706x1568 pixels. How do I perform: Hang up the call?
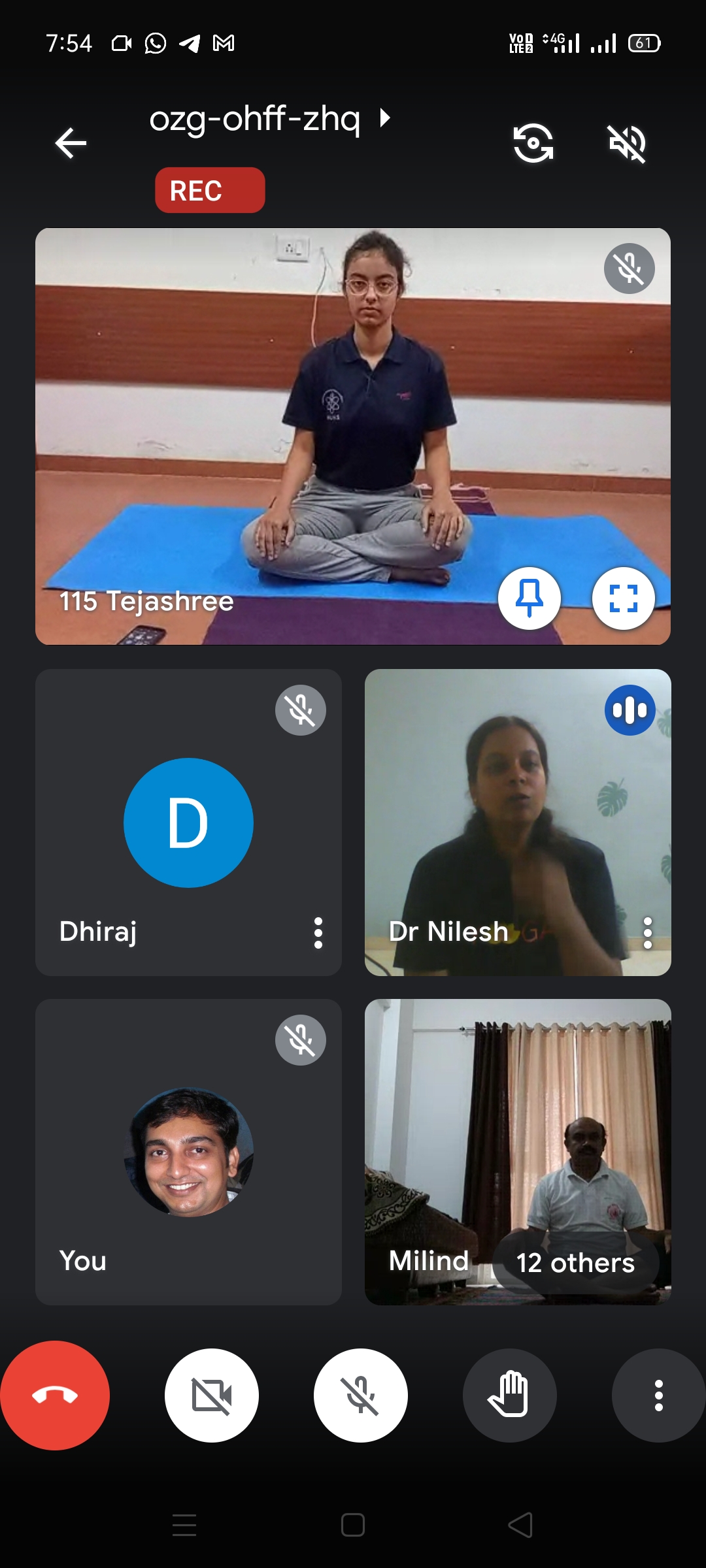tap(55, 1396)
